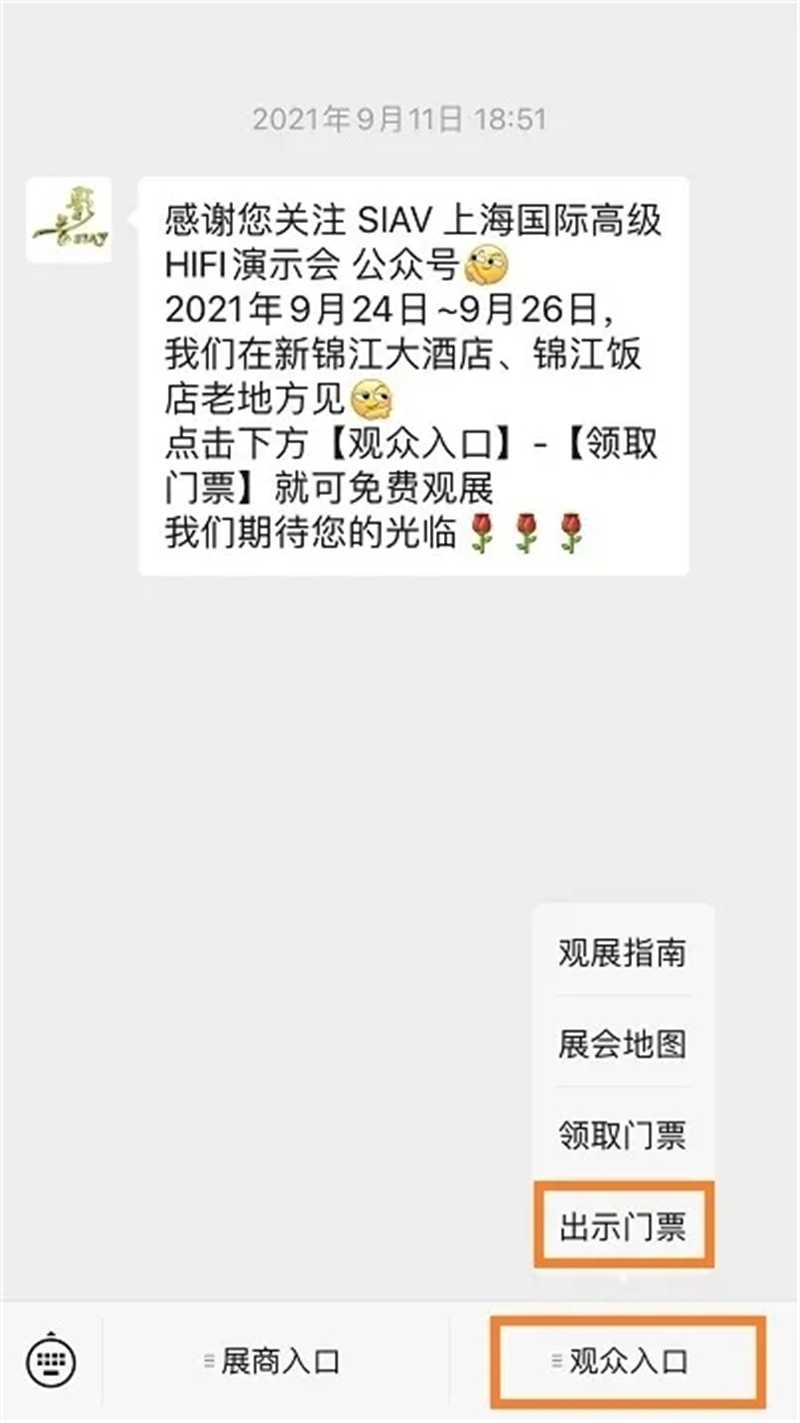Choose 领取门票 to get tickets
Viewport: 800px width, 1423px height.
pyautogui.click(x=622, y=1136)
